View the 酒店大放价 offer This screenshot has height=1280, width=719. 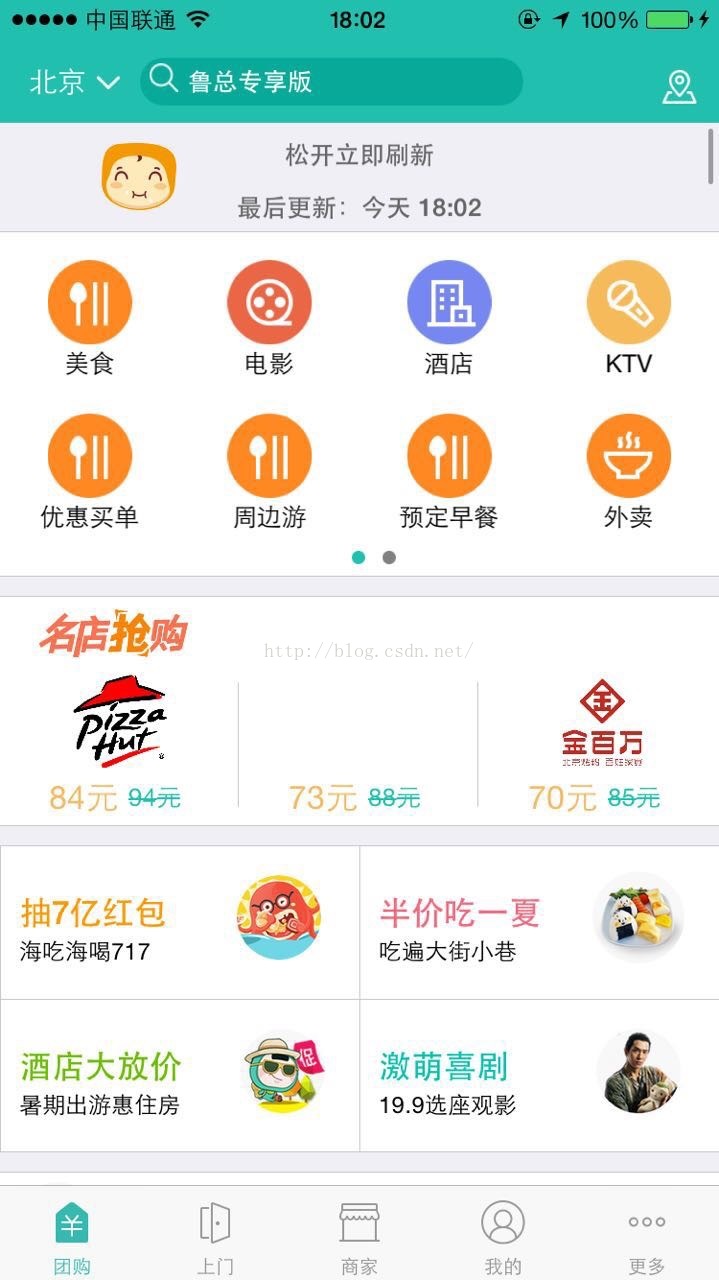180,1076
